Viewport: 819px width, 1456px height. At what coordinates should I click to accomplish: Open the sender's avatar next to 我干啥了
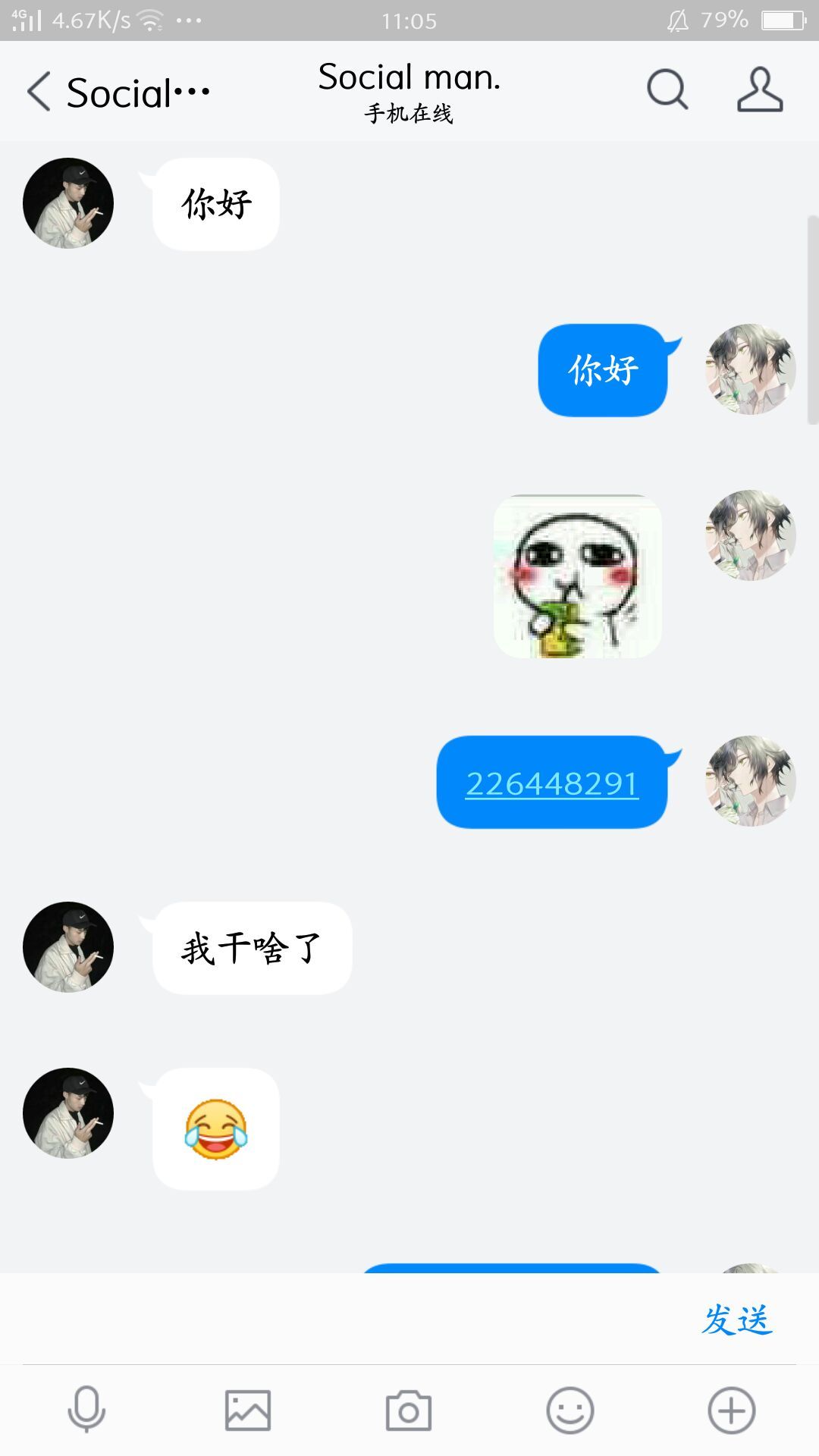coord(68,947)
